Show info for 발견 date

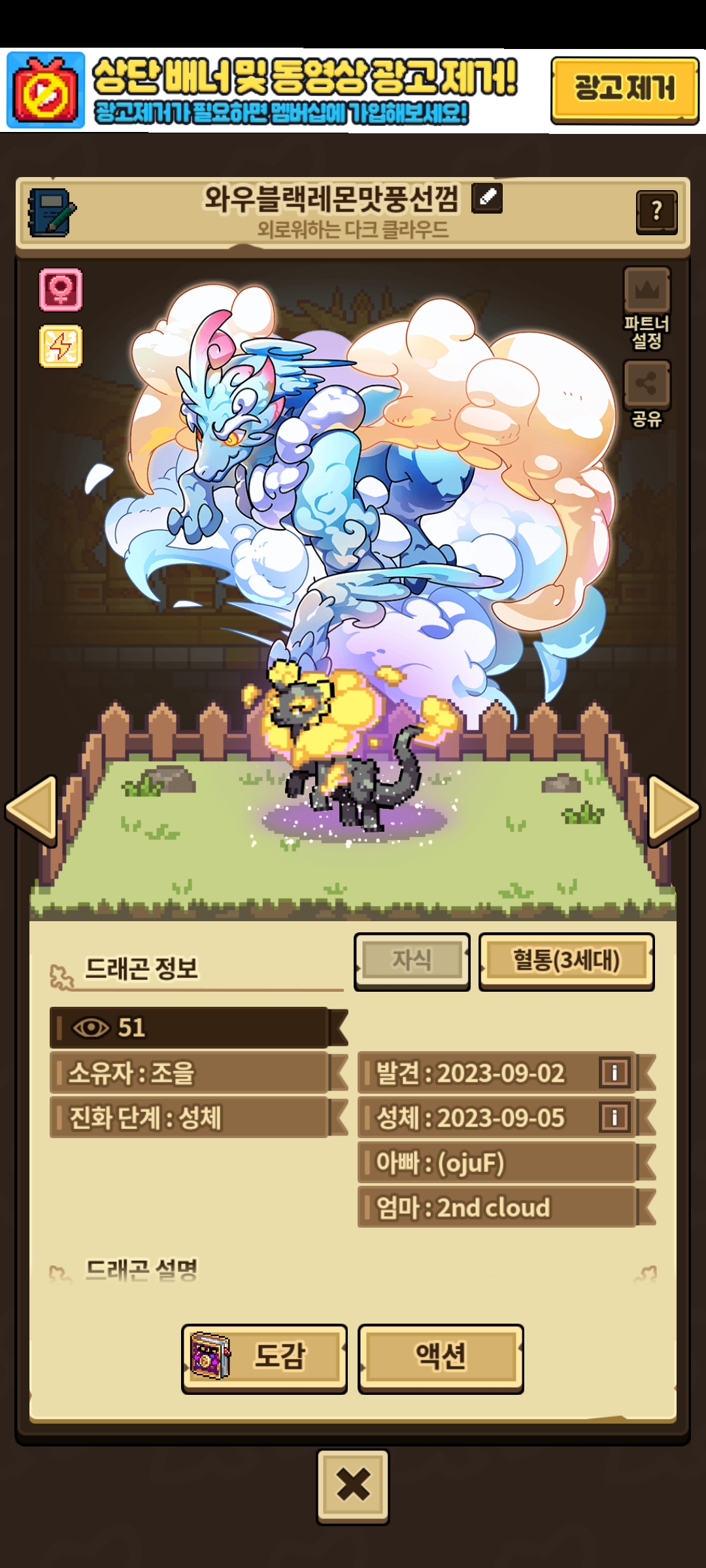click(614, 1072)
